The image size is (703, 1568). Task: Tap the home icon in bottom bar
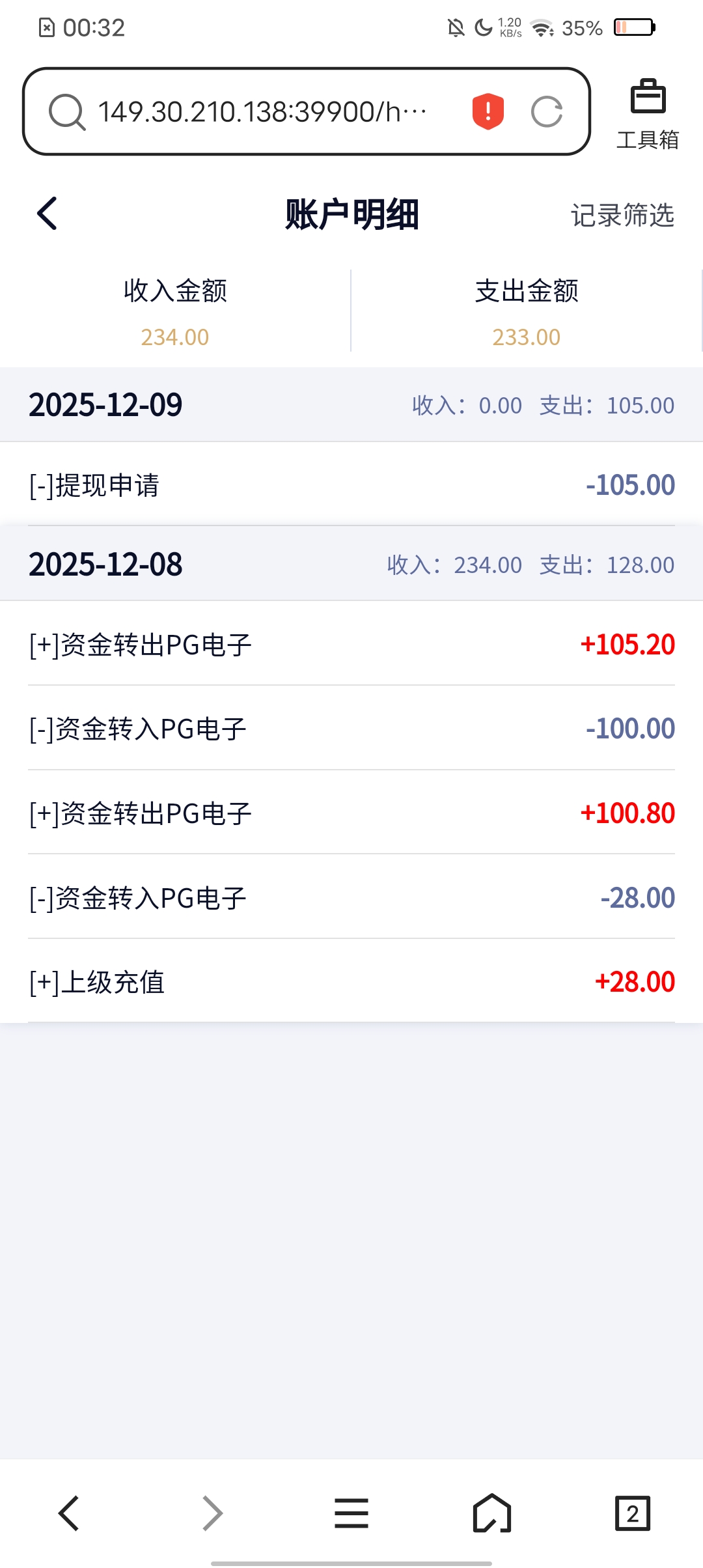(x=491, y=1513)
